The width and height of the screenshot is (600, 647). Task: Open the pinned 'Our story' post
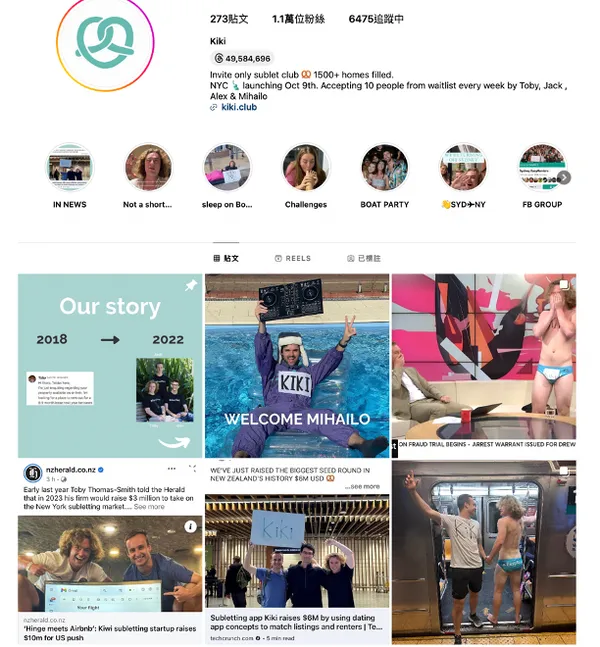click(x=110, y=365)
